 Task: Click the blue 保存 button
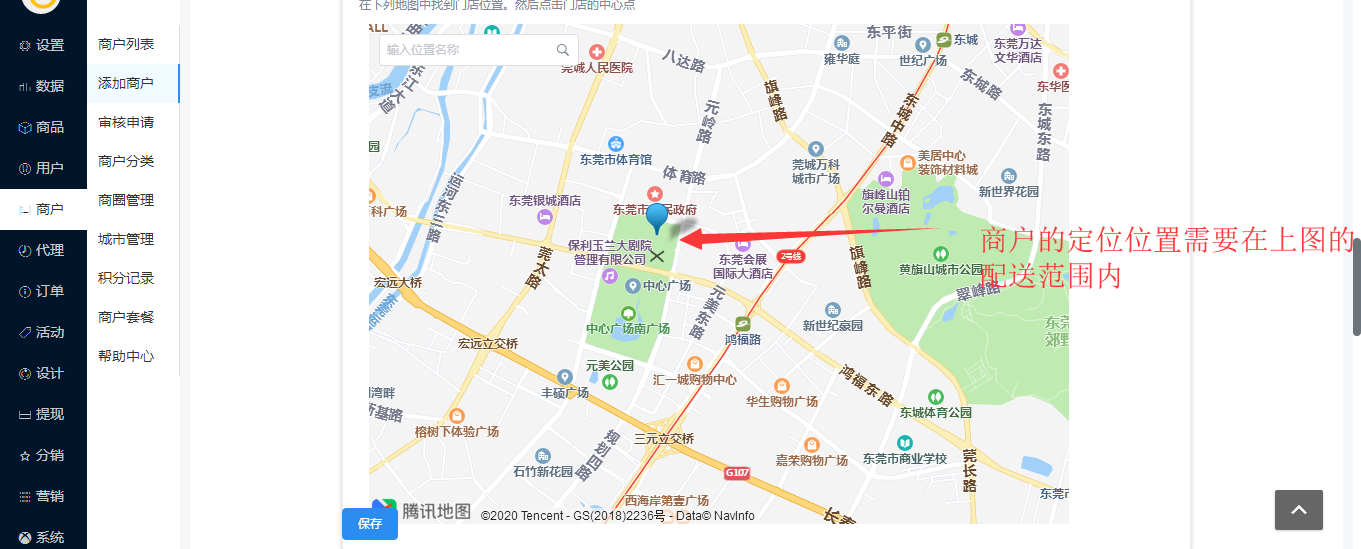click(370, 523)
